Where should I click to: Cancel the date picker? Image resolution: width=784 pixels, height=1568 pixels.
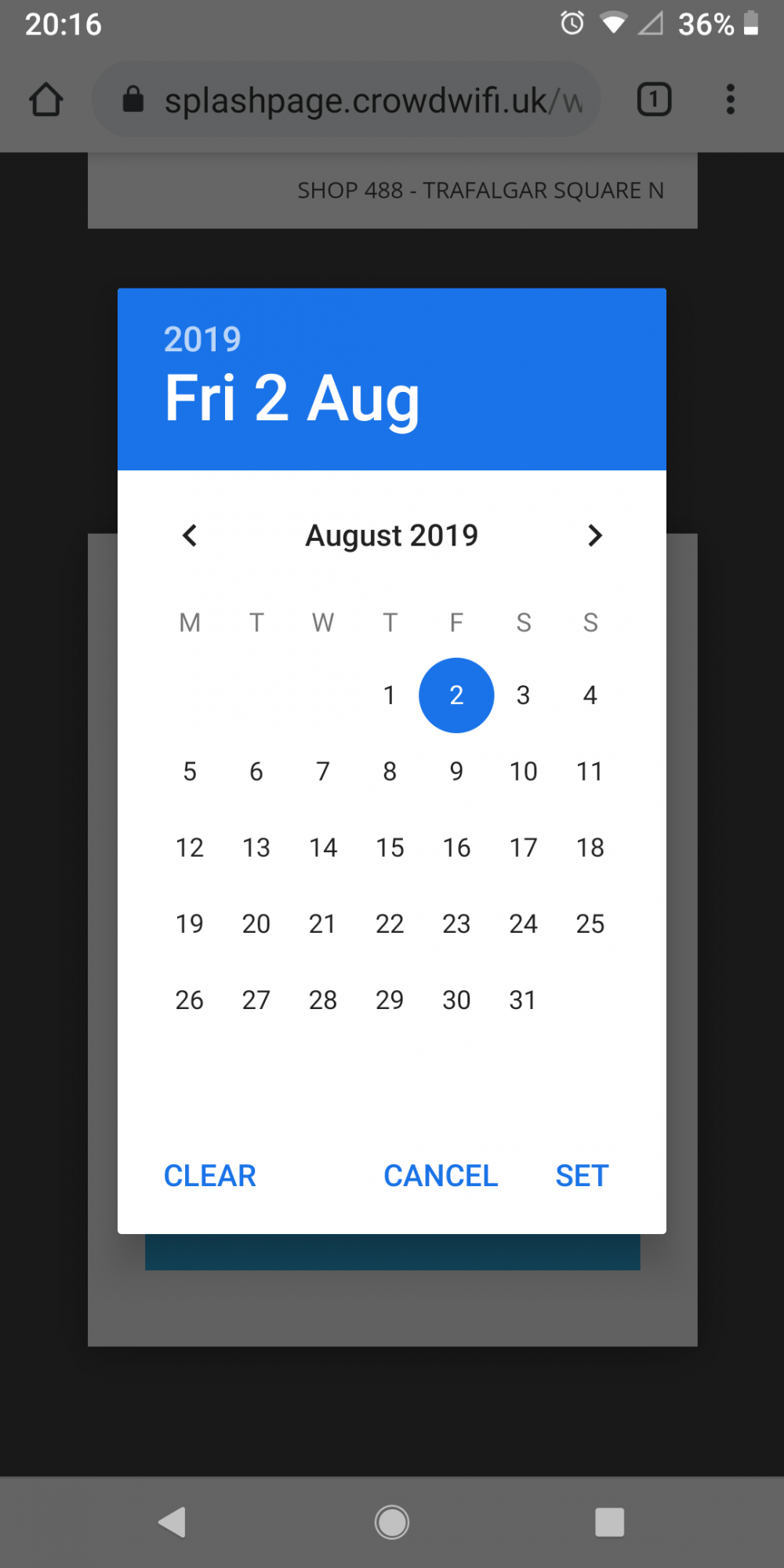(x=441, y=1175)
